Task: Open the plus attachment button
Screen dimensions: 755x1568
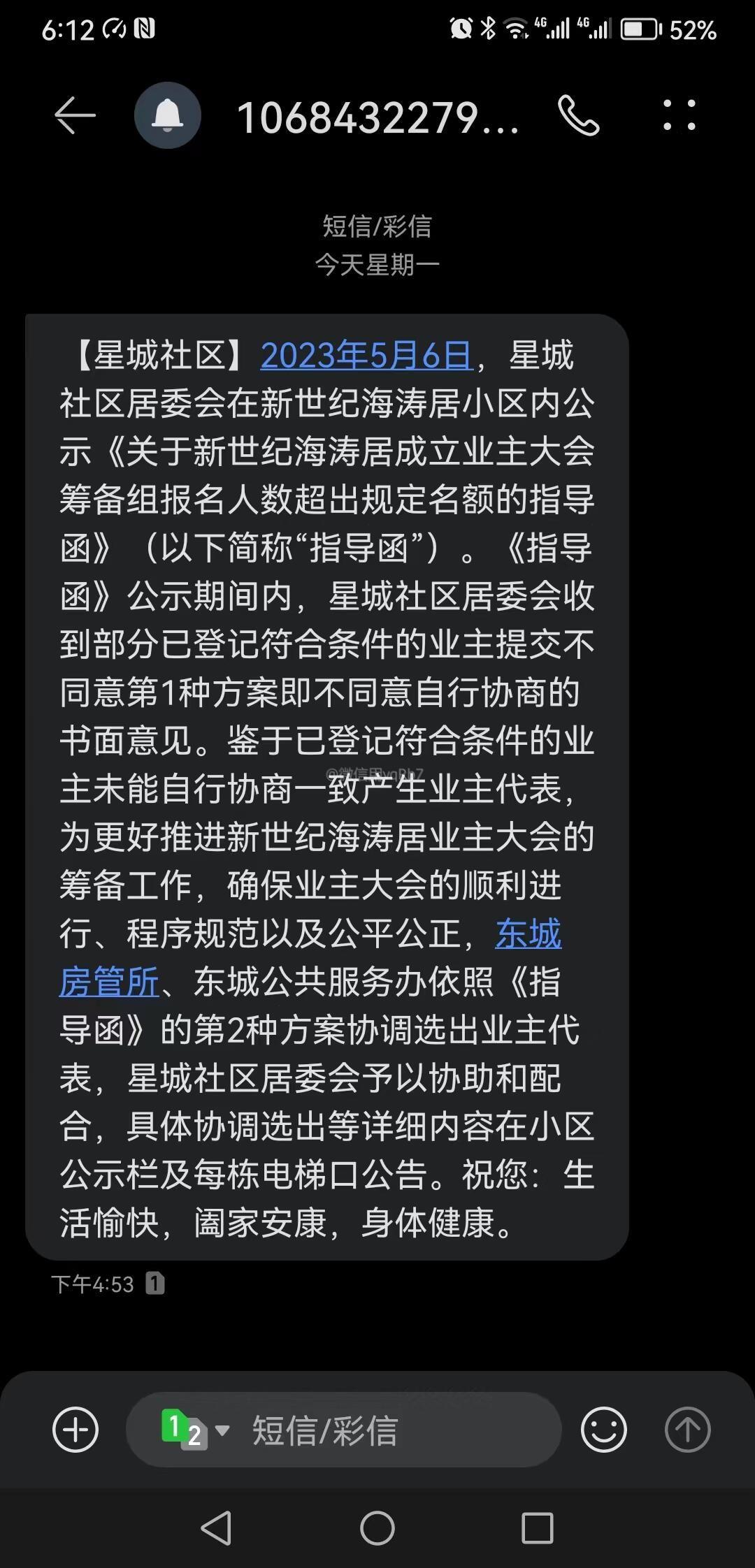Action: tap(75, 1430)
